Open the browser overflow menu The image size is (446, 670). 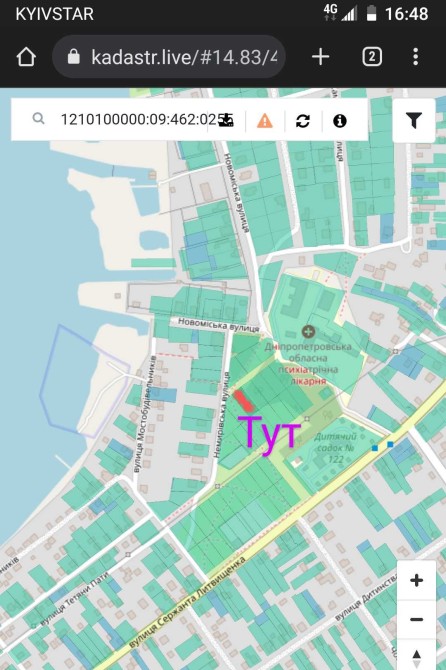click(416, 57)
